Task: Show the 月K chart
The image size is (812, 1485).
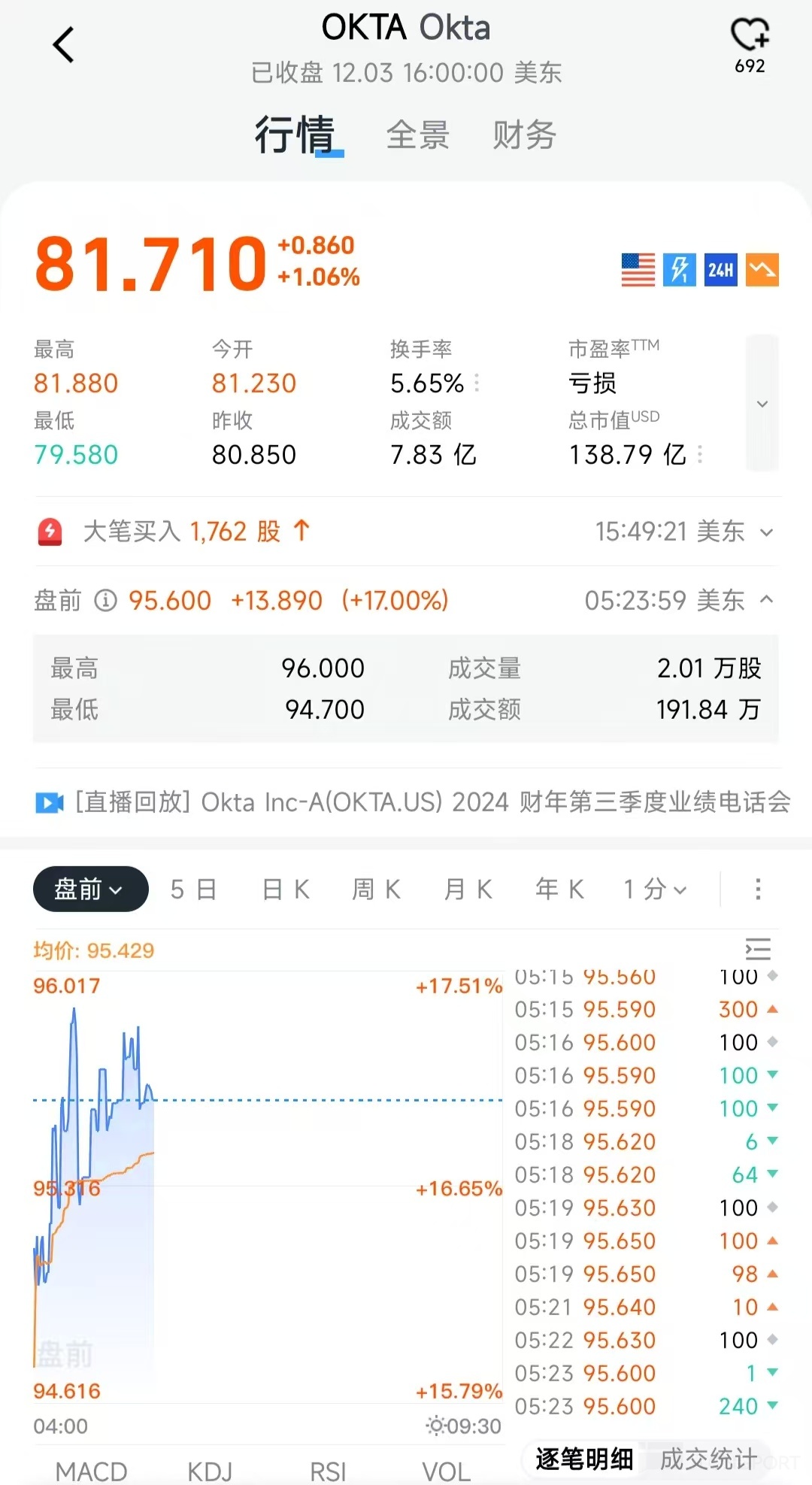Action: pyautogui.click(x=468, y=889)
